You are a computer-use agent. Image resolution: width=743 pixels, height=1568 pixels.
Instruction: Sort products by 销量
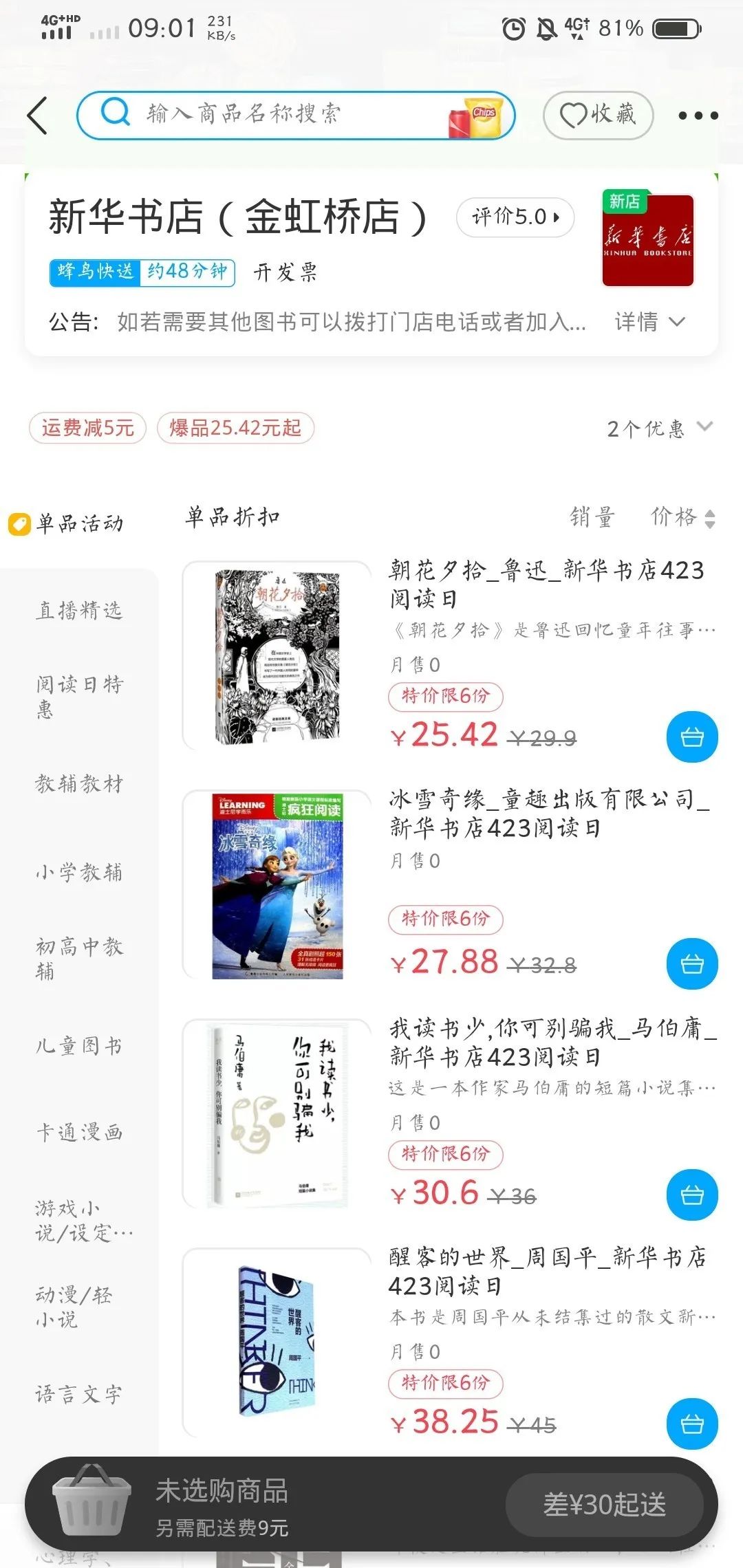point(592,517)
